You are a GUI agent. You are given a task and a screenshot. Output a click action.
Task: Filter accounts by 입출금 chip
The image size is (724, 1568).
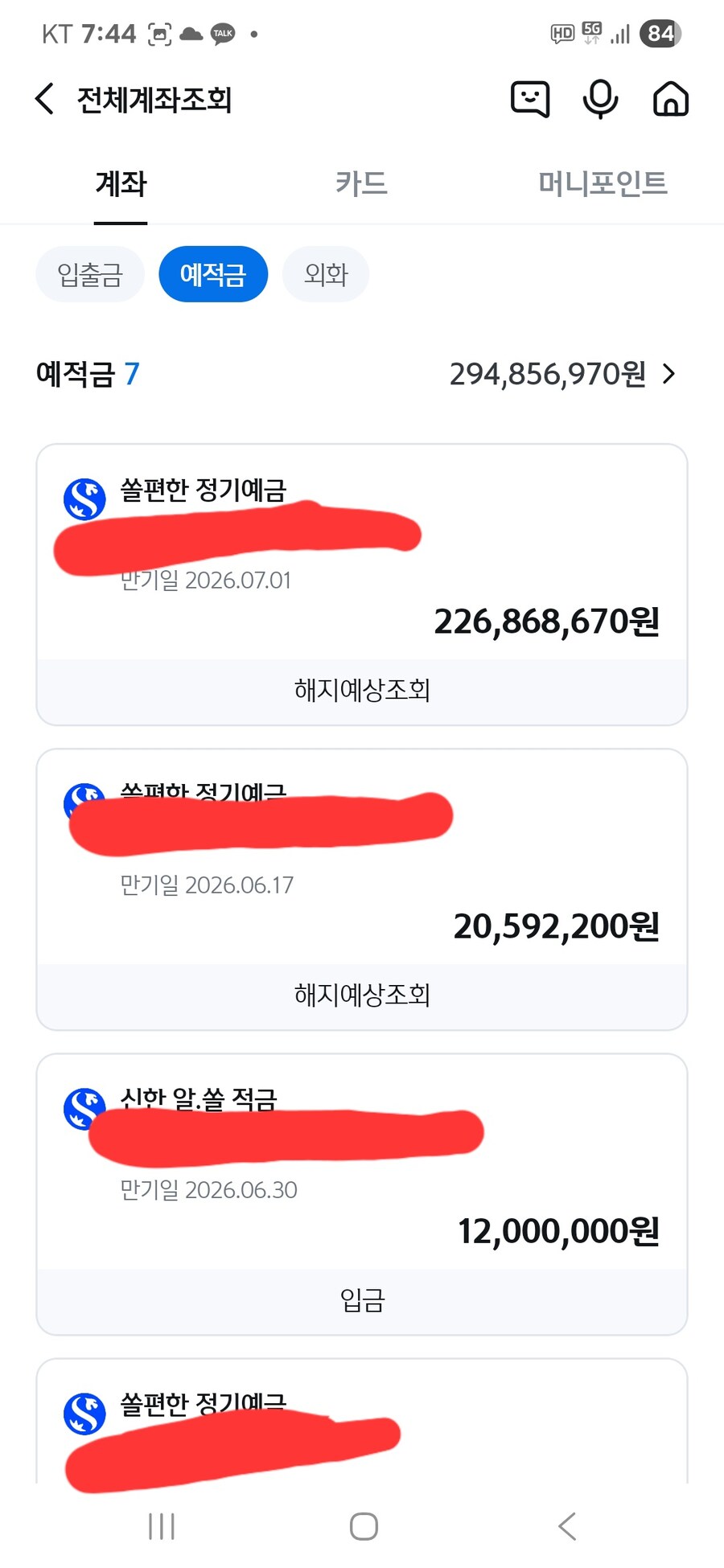pyautogui.click(x=90, y=274)
